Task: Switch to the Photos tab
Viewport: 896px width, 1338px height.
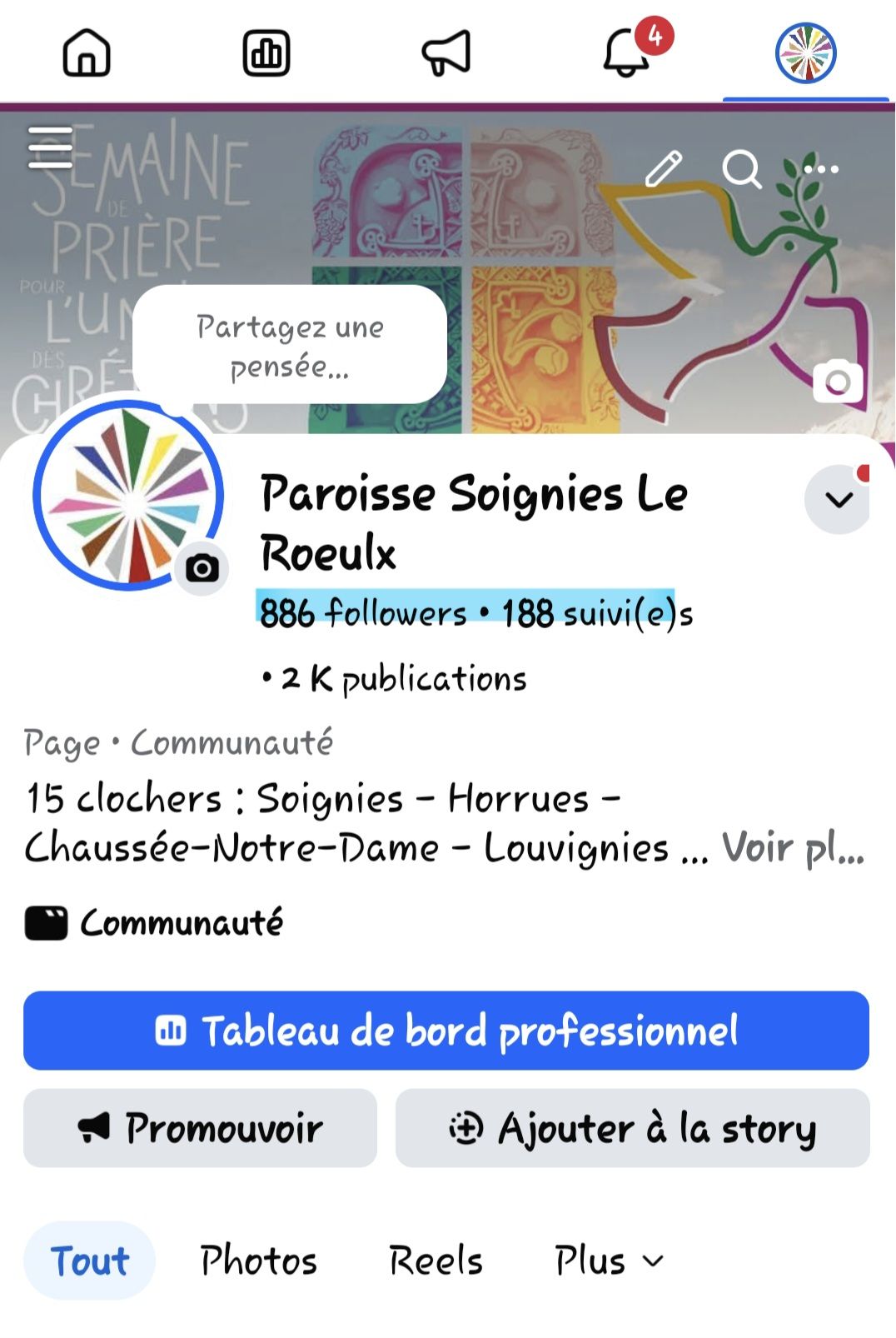Action: click(258, 1260)
